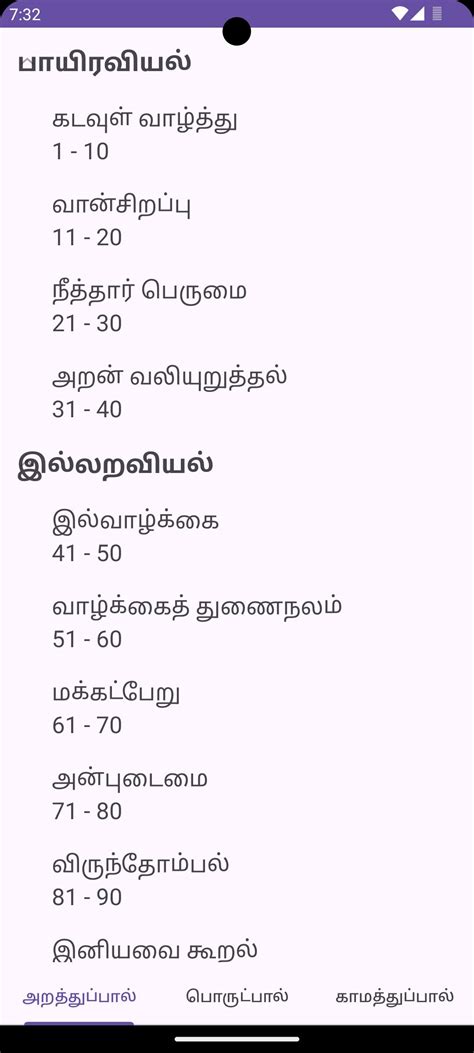Select நீத்தார் பெருமை chapter 21 - 30
This screenshot has width=474, height=1053.
tap(237, 308)
